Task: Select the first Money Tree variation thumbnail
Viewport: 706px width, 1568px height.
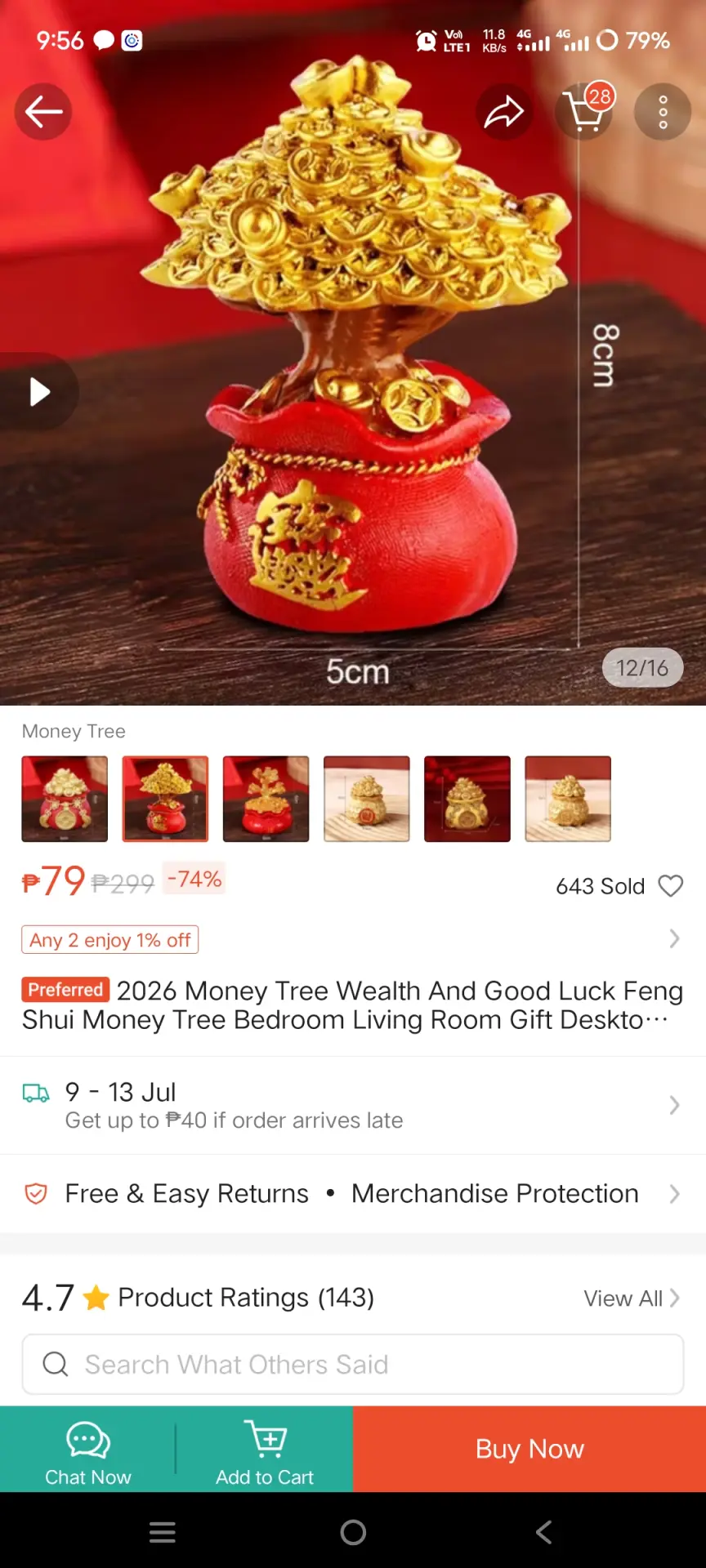Action: pyautogui.click(x=65, y=799)
